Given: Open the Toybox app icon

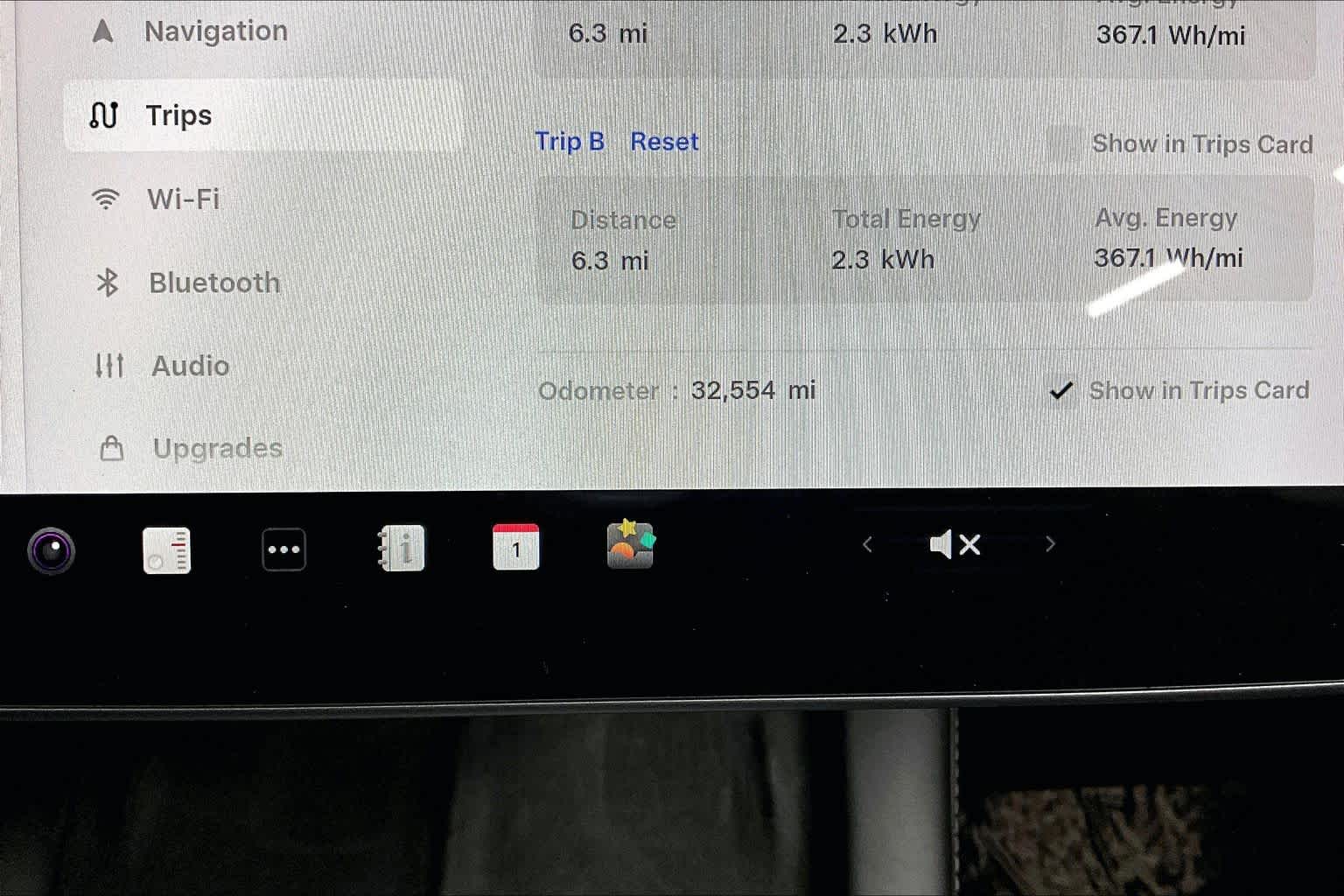Looking at the screenshot, I should click(x=631, y=544).
